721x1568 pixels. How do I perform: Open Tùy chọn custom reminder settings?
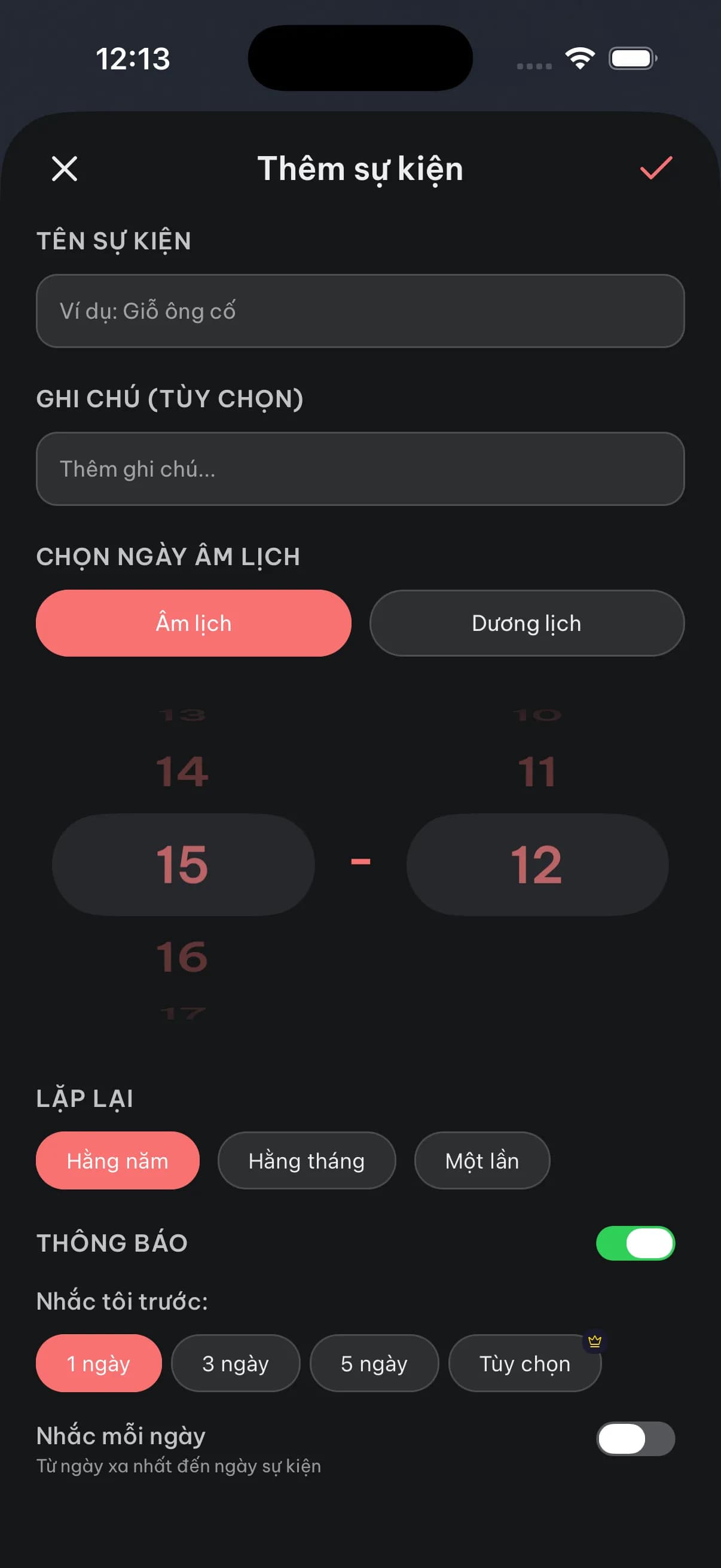[525, 1364]
